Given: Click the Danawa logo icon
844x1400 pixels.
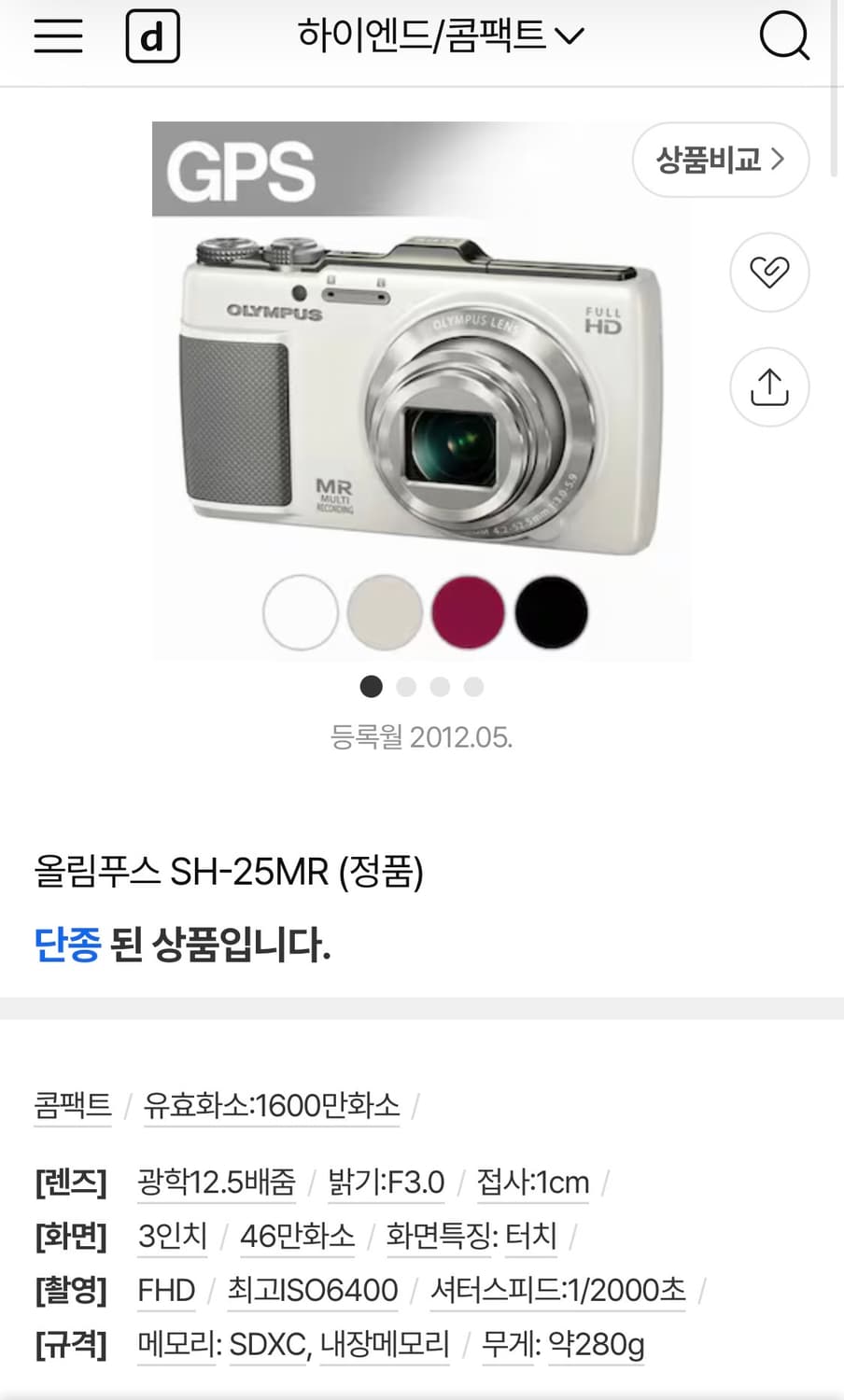Looking at the screenshot, I should (153, 36).
